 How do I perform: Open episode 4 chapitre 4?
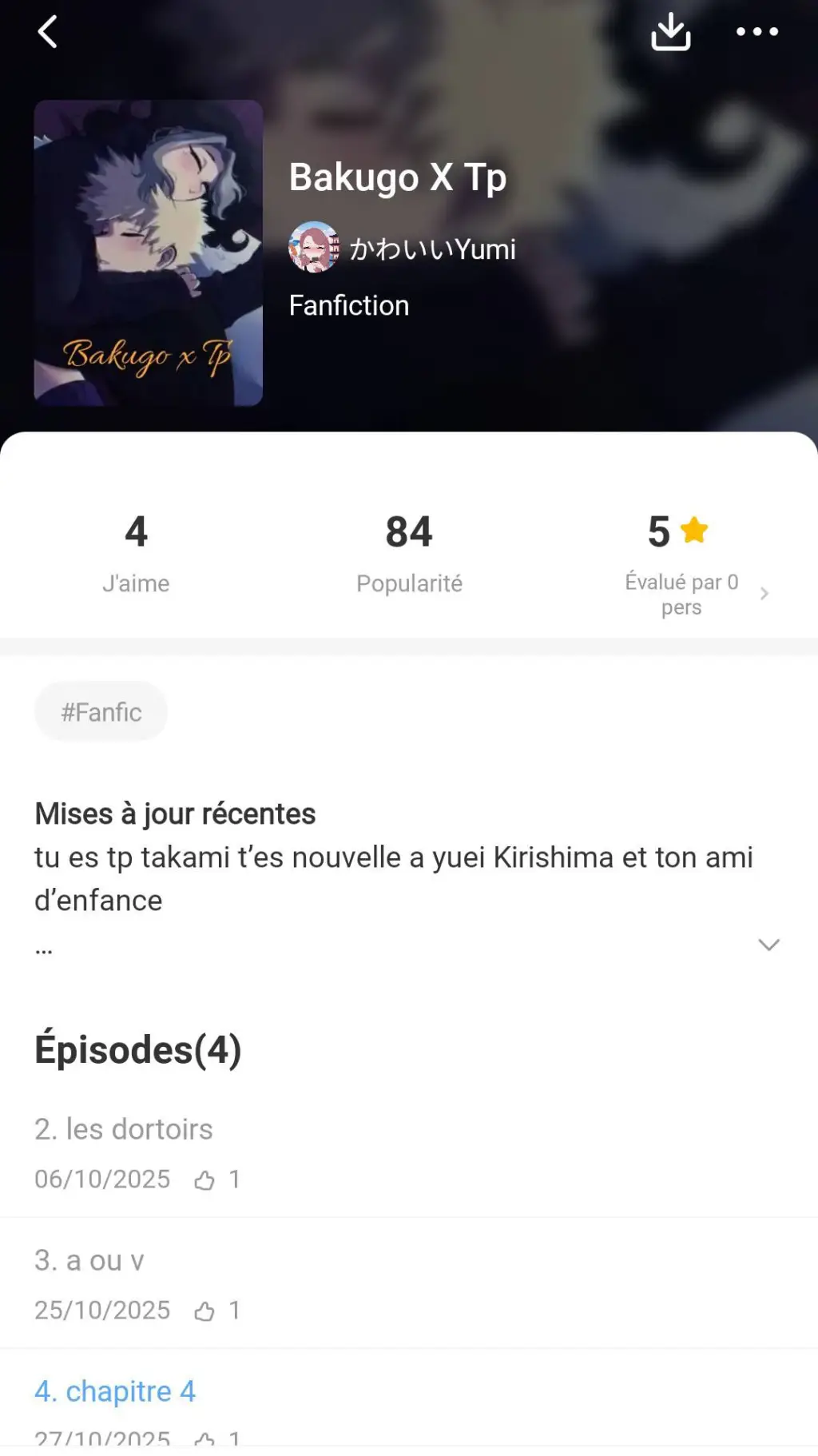coord(115,1391)
